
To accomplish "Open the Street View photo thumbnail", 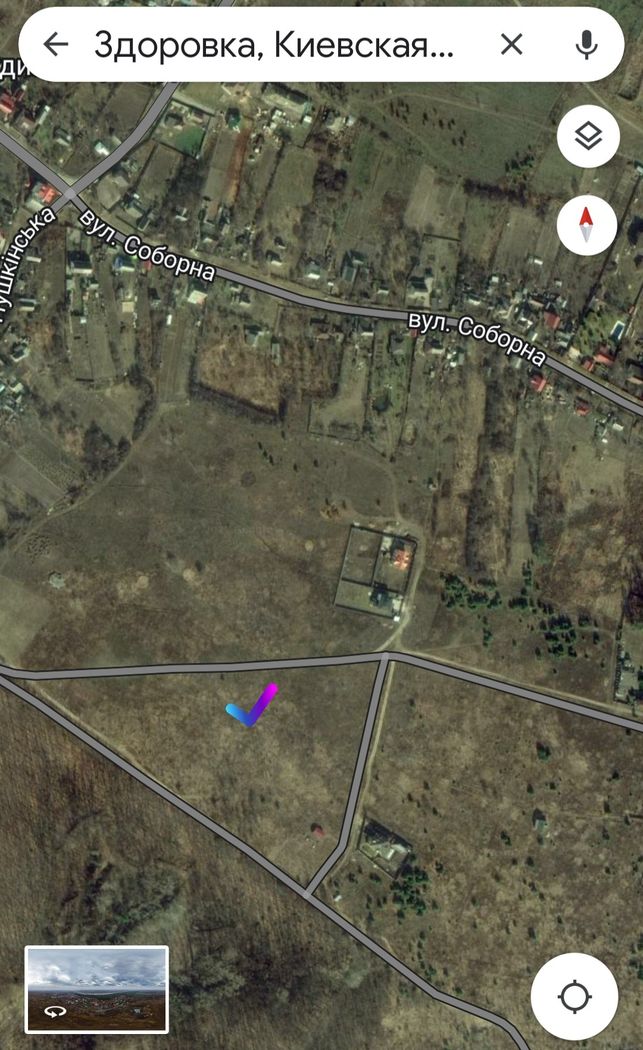I will [96, 990].
